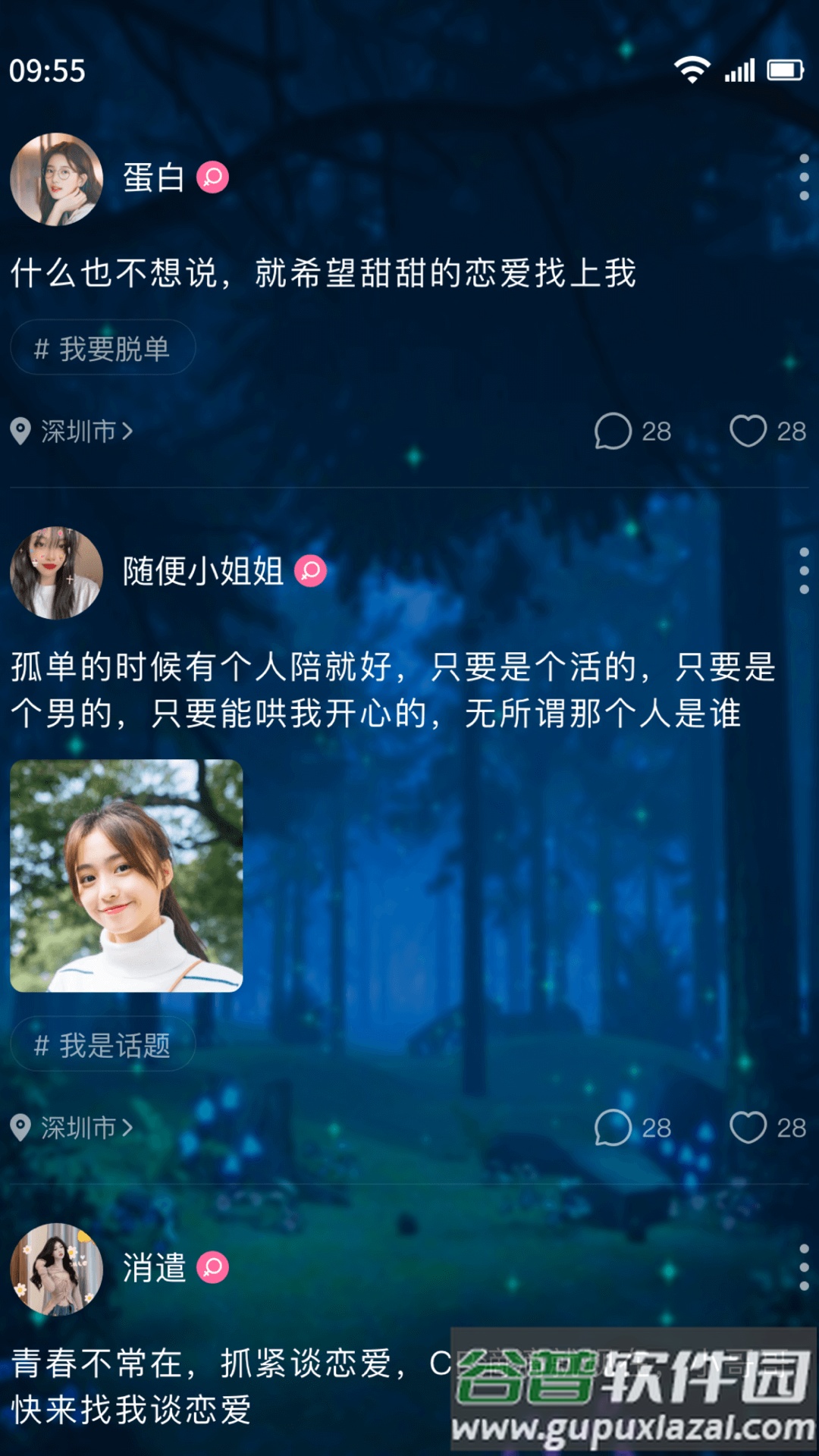
Task: View the like count 28 on 蛋白's post
Action: [793, 430]
